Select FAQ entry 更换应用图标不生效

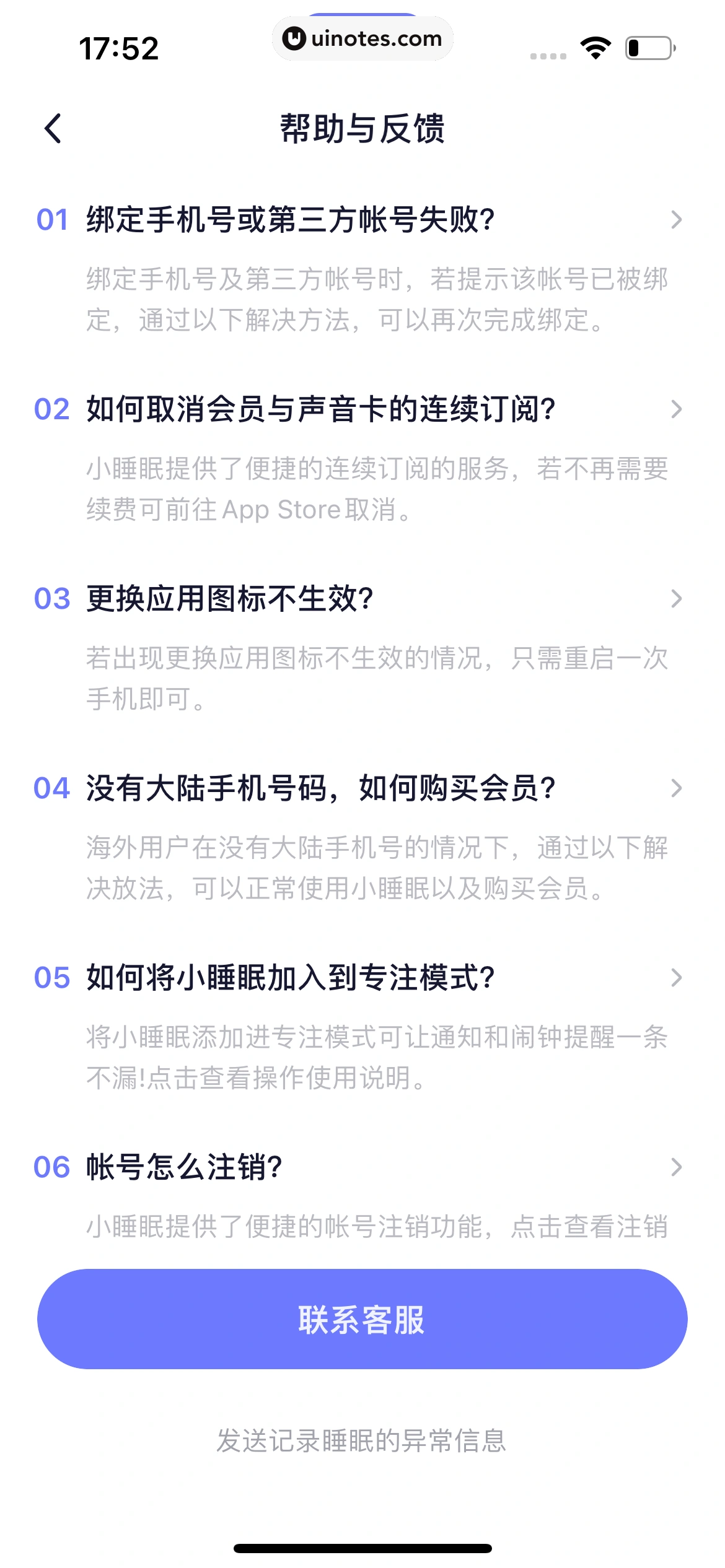pyautogui.click(x=229, y=598)
